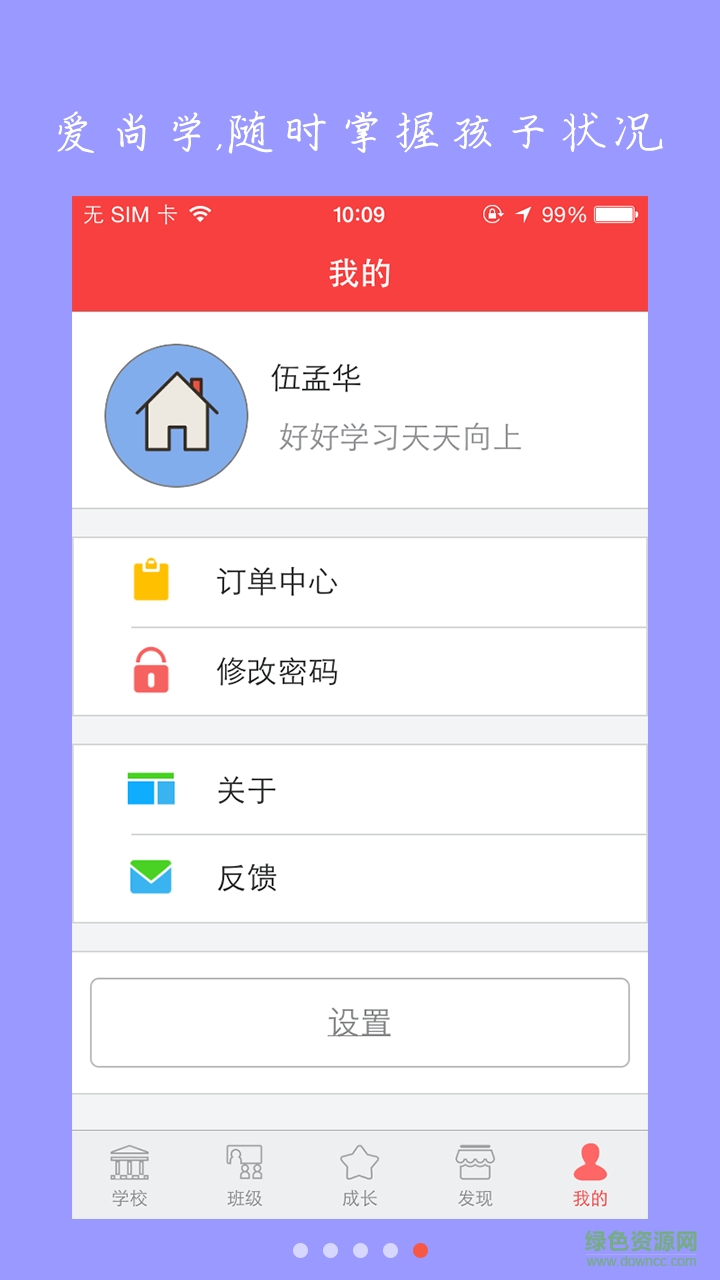
Task: Select the 学校 school building icon
Action: tap(130, 1160)
